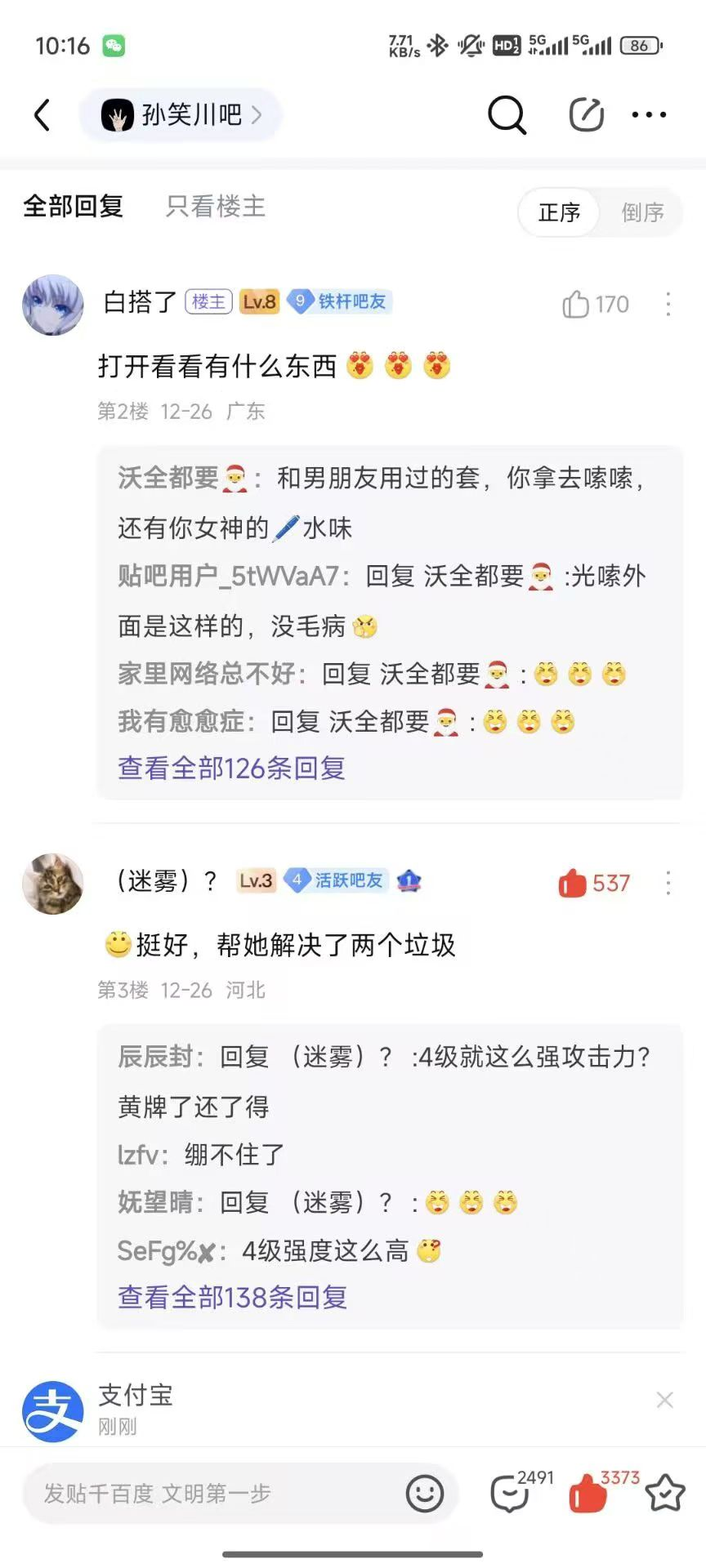Like 白搭了's 2nd floor reply
Image resolution: width=706 pixels, height=1568 pixels.
(576, 305)
